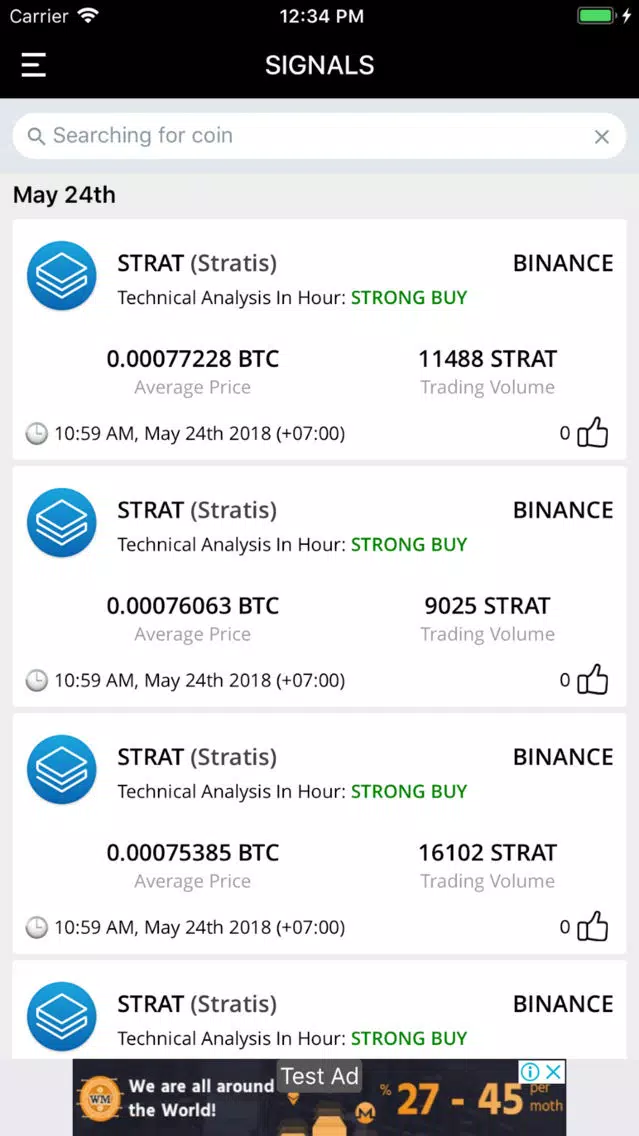The width and height of the screenshot is (639, 1136).
Task: Open the hamburger drawer menu
Action: (x=33, y=65)
